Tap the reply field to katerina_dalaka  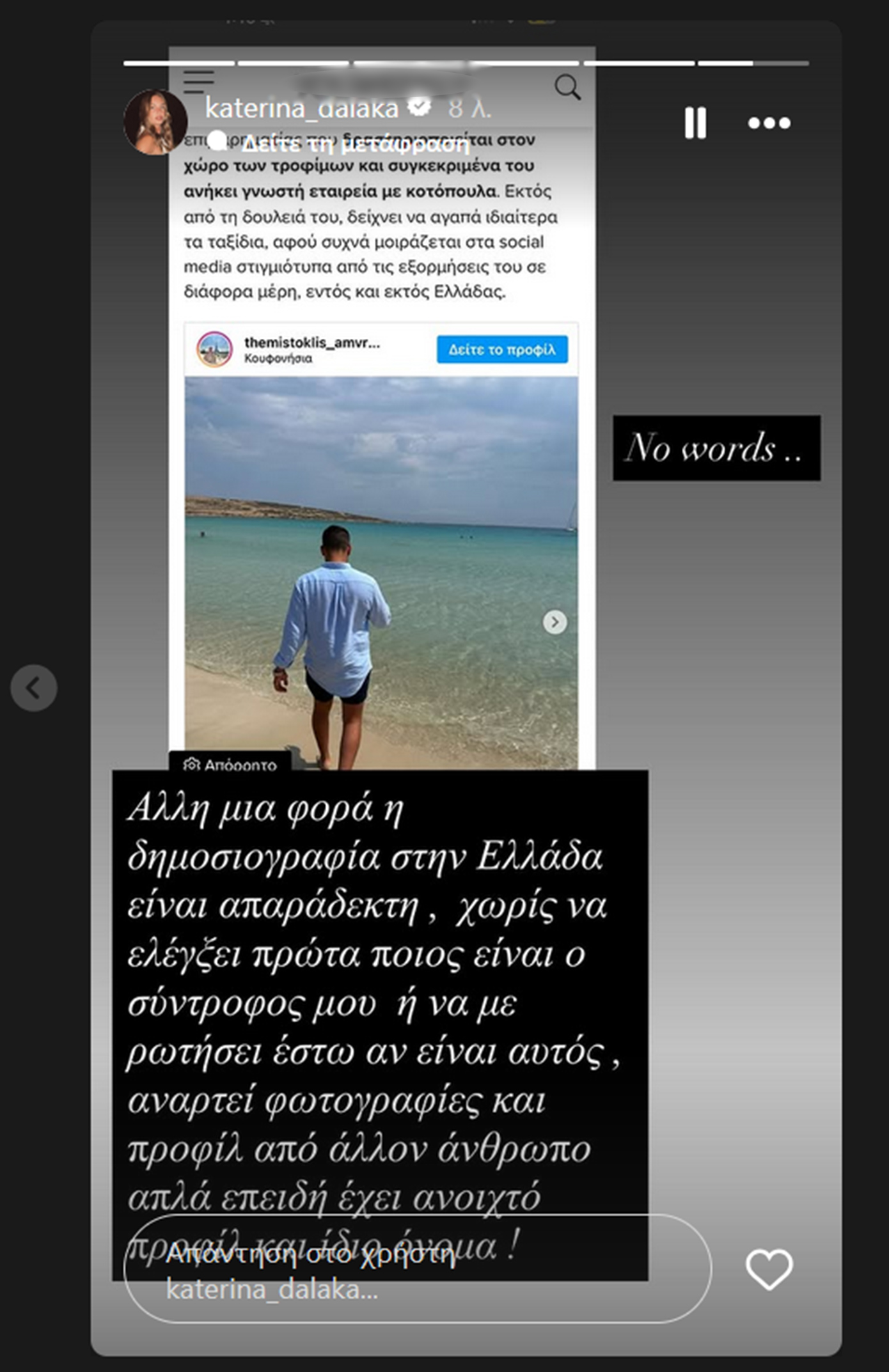pyautogui.click(x=417, y=1268)
